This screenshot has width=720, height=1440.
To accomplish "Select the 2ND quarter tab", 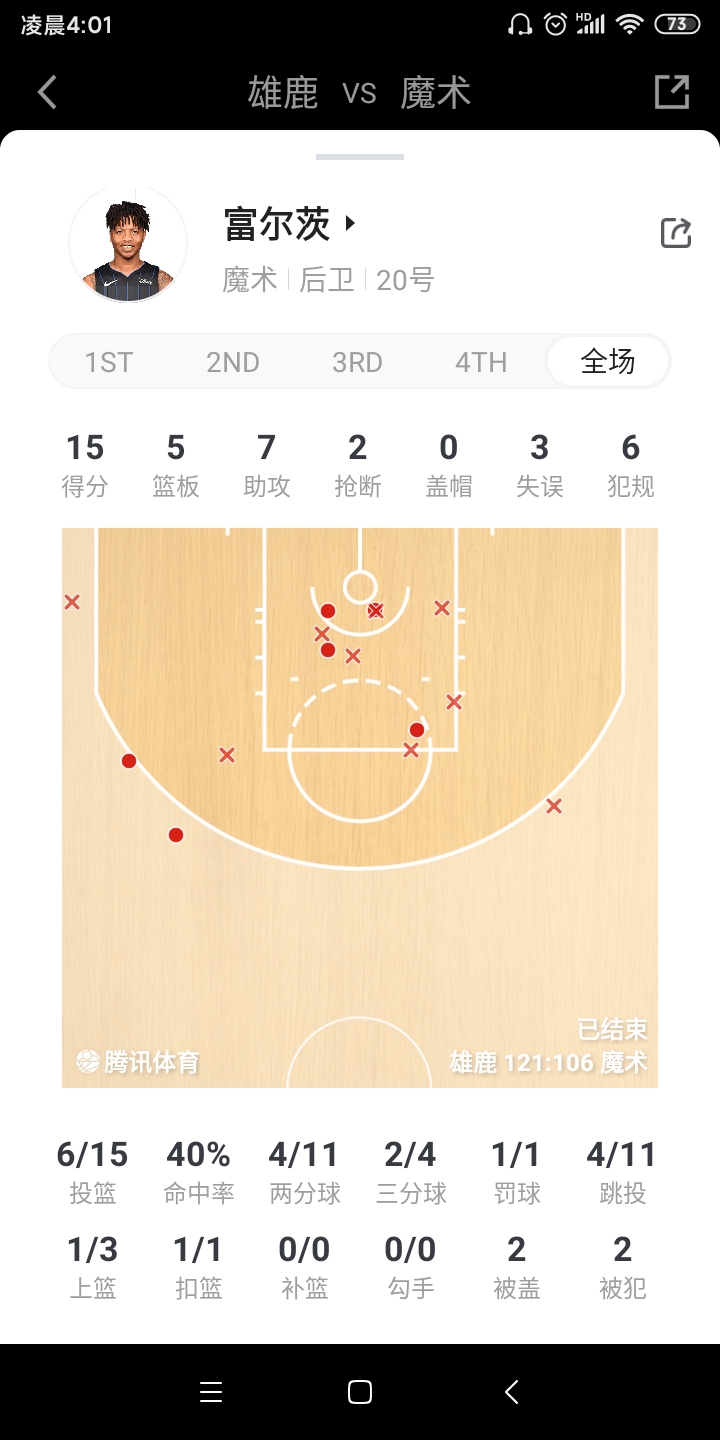I will pyautogui.click(x=233, y=362).
